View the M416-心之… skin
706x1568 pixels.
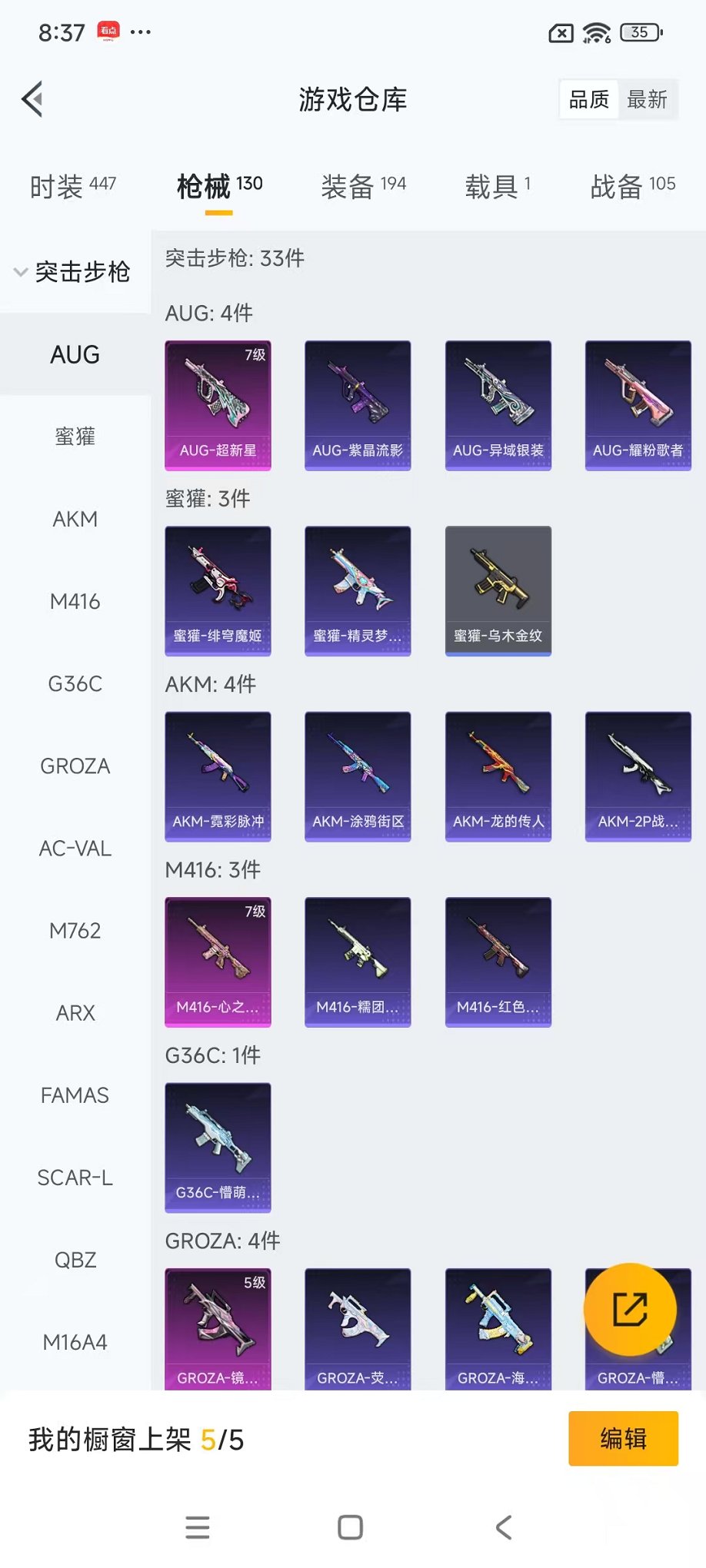tap(218, 962)
